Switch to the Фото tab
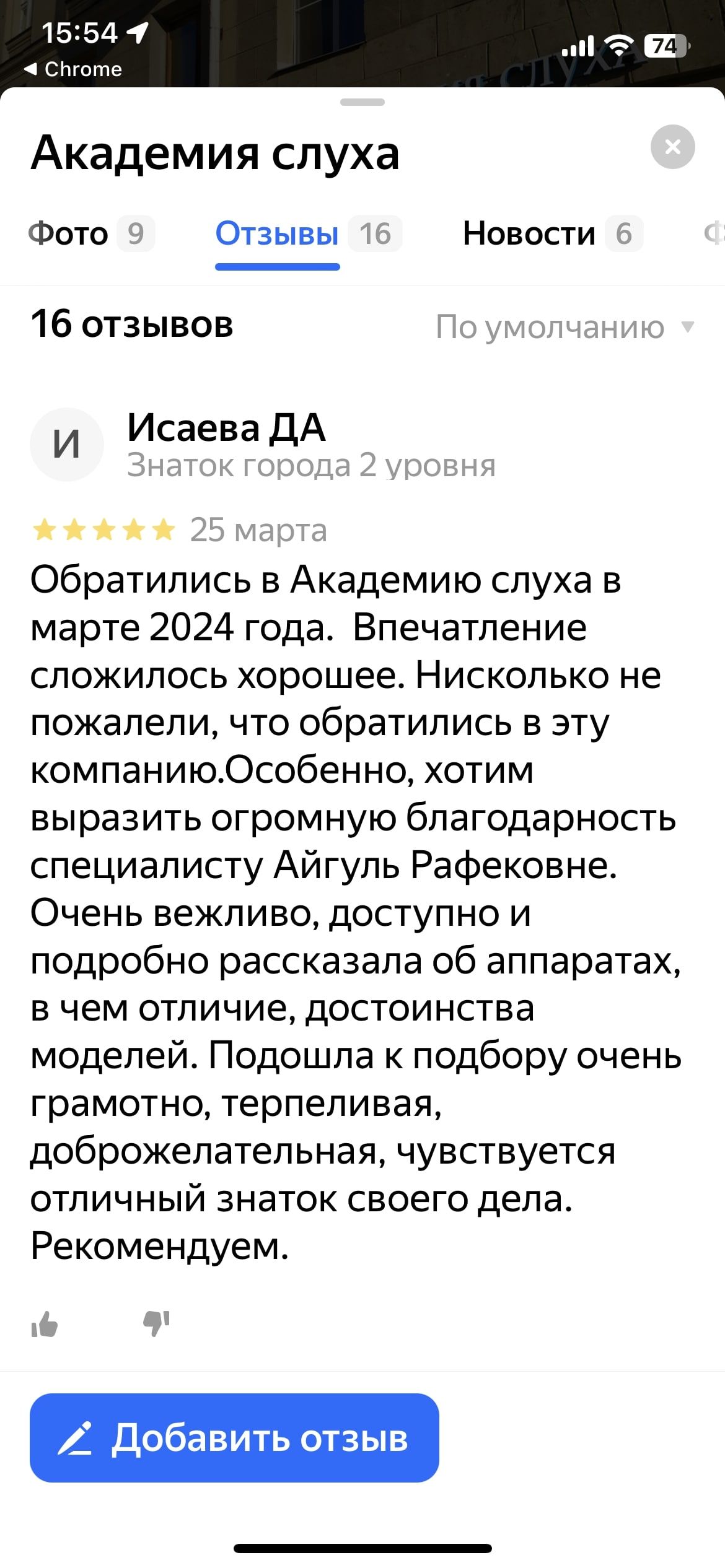This screenshot has width=725, height=1568. coord(90,234)
